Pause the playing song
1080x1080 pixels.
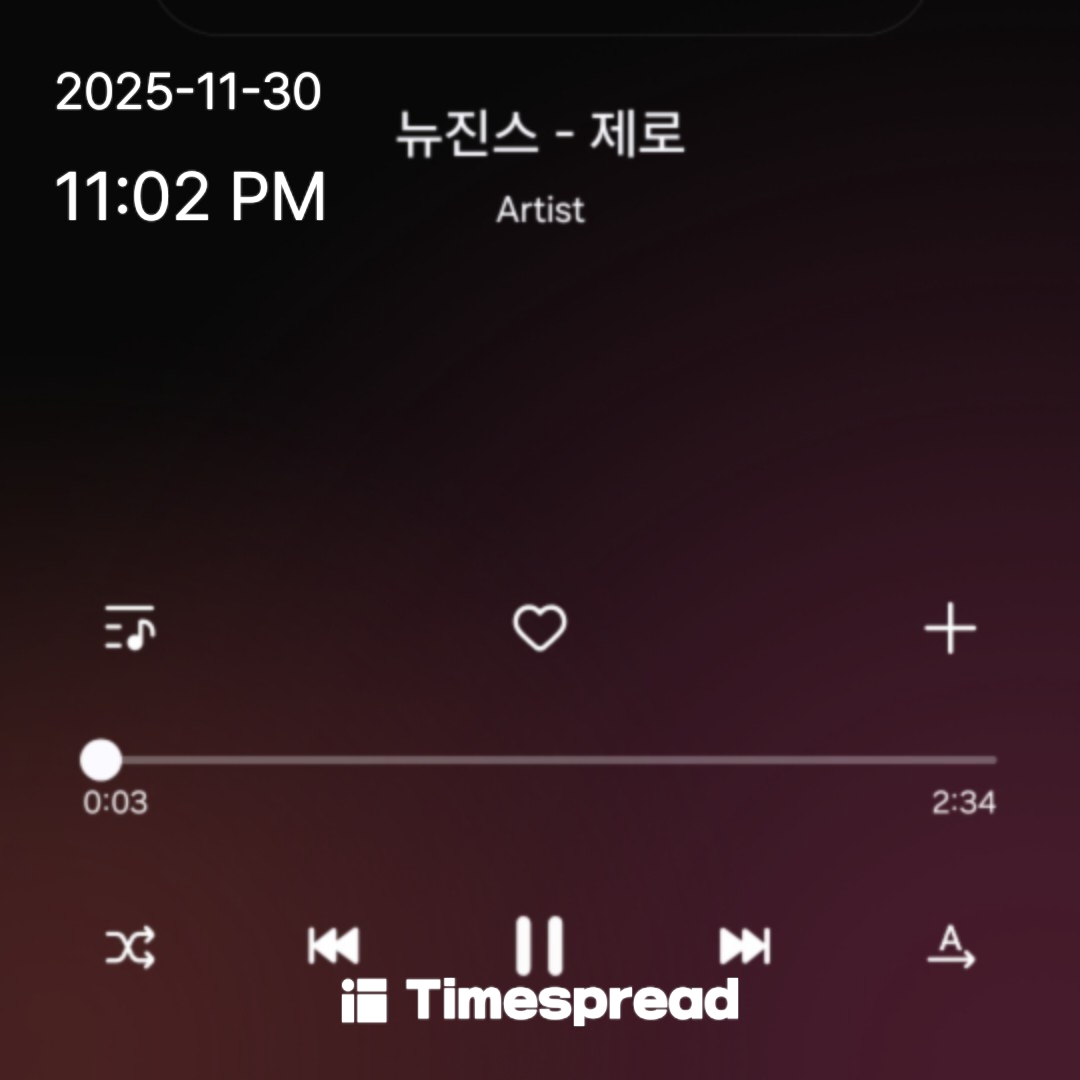[540, 945]
